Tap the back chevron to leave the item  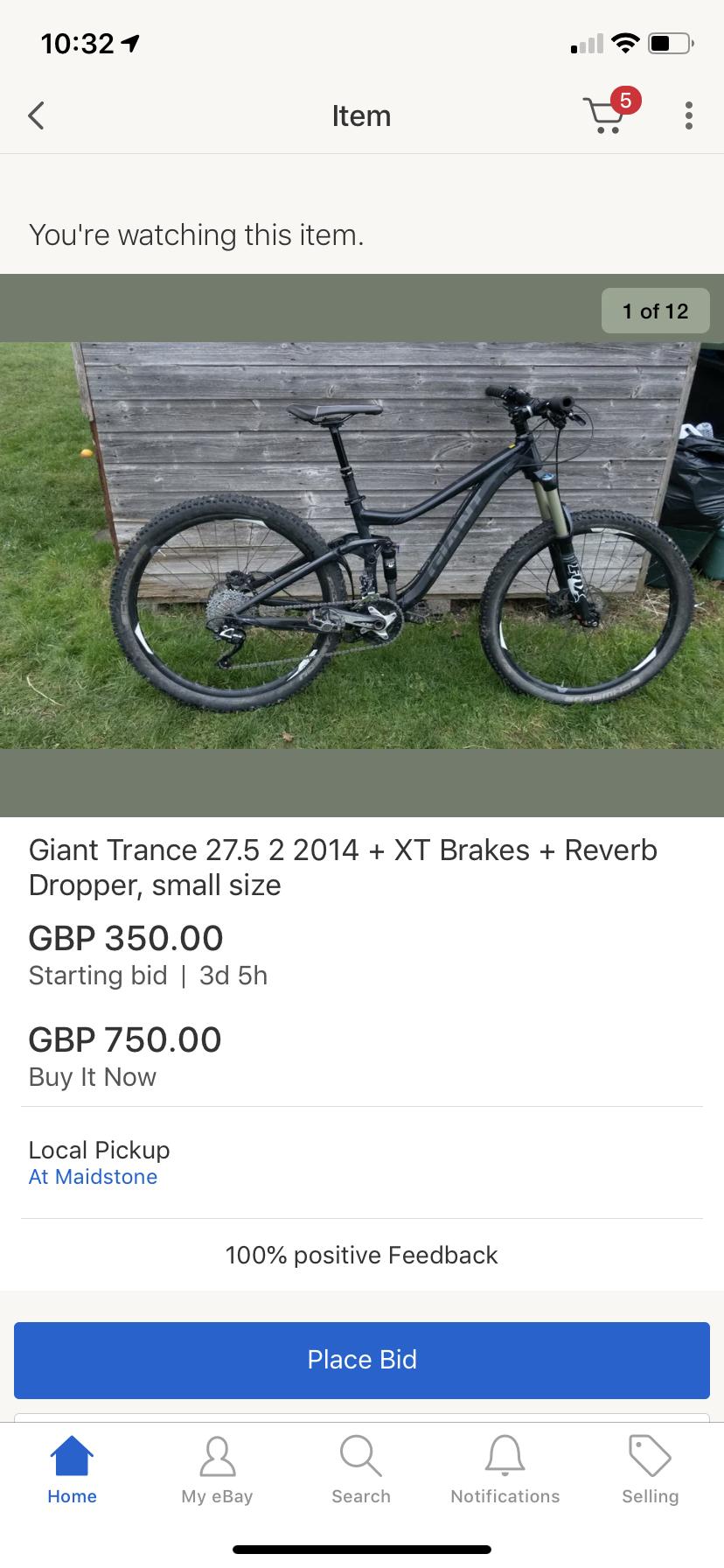pyautogui.click(x=36, y=115)
